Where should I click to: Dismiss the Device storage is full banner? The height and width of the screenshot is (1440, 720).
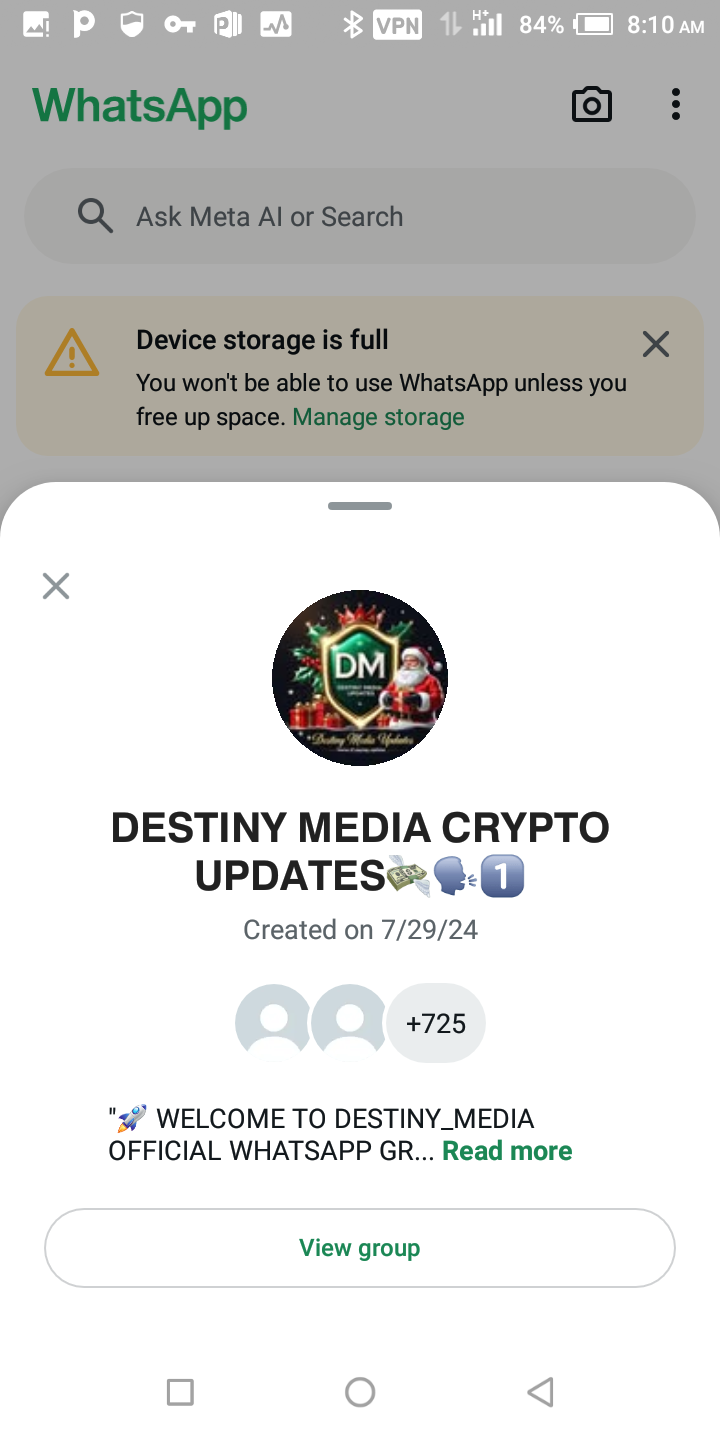(x=656, y=345)
